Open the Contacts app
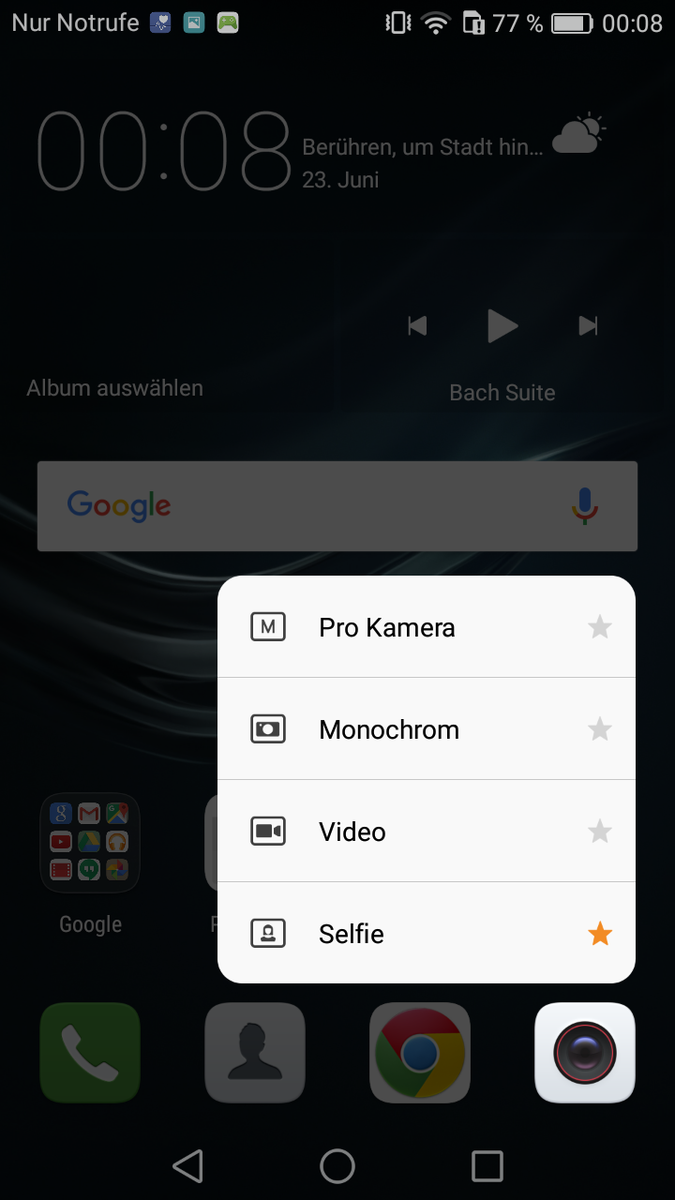The height and width of the screenshot is (1200, 675). [255, 1053]
